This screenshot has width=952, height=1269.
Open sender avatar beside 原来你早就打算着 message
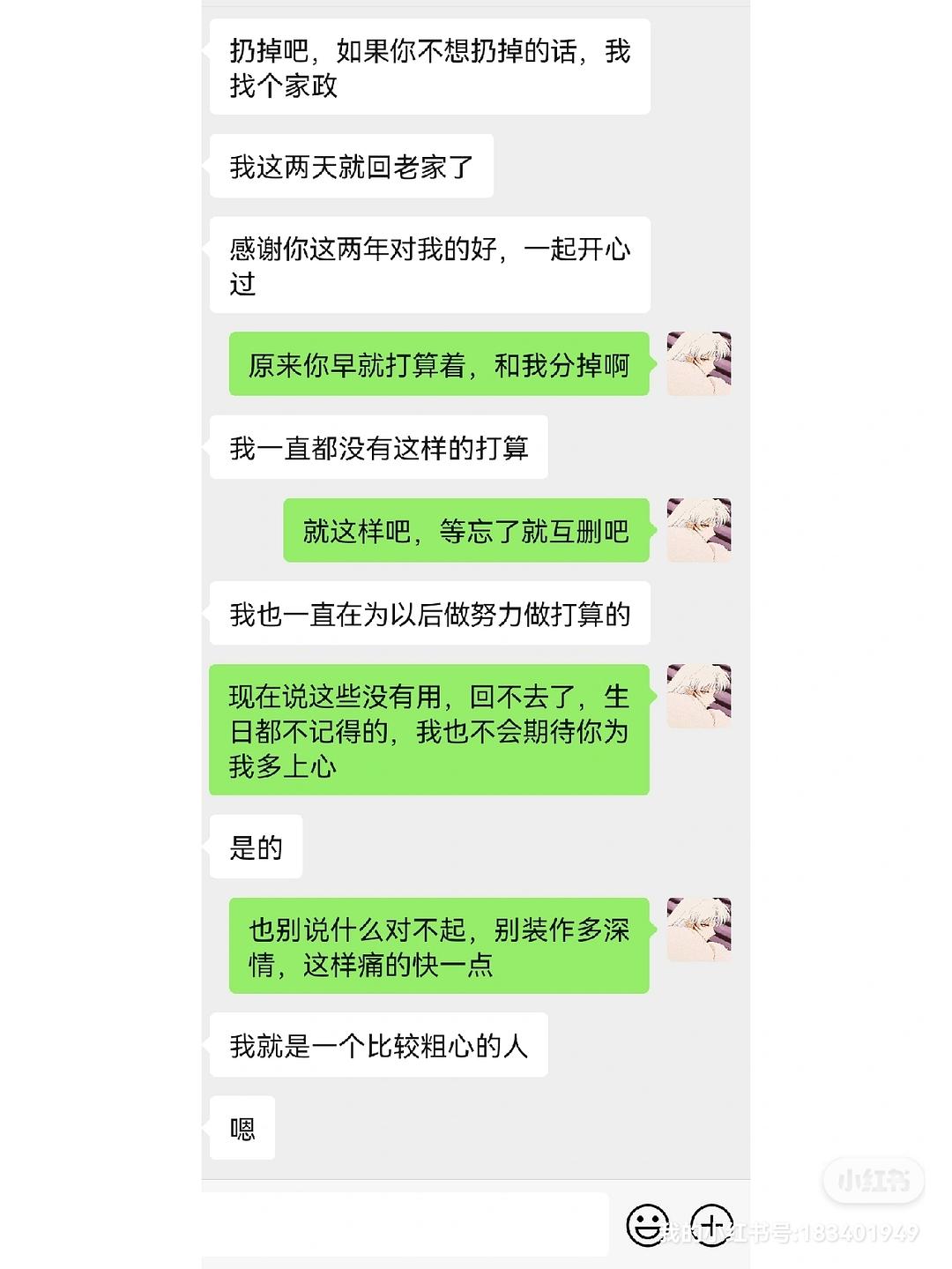pyautogui.click(x=699, y=363)
